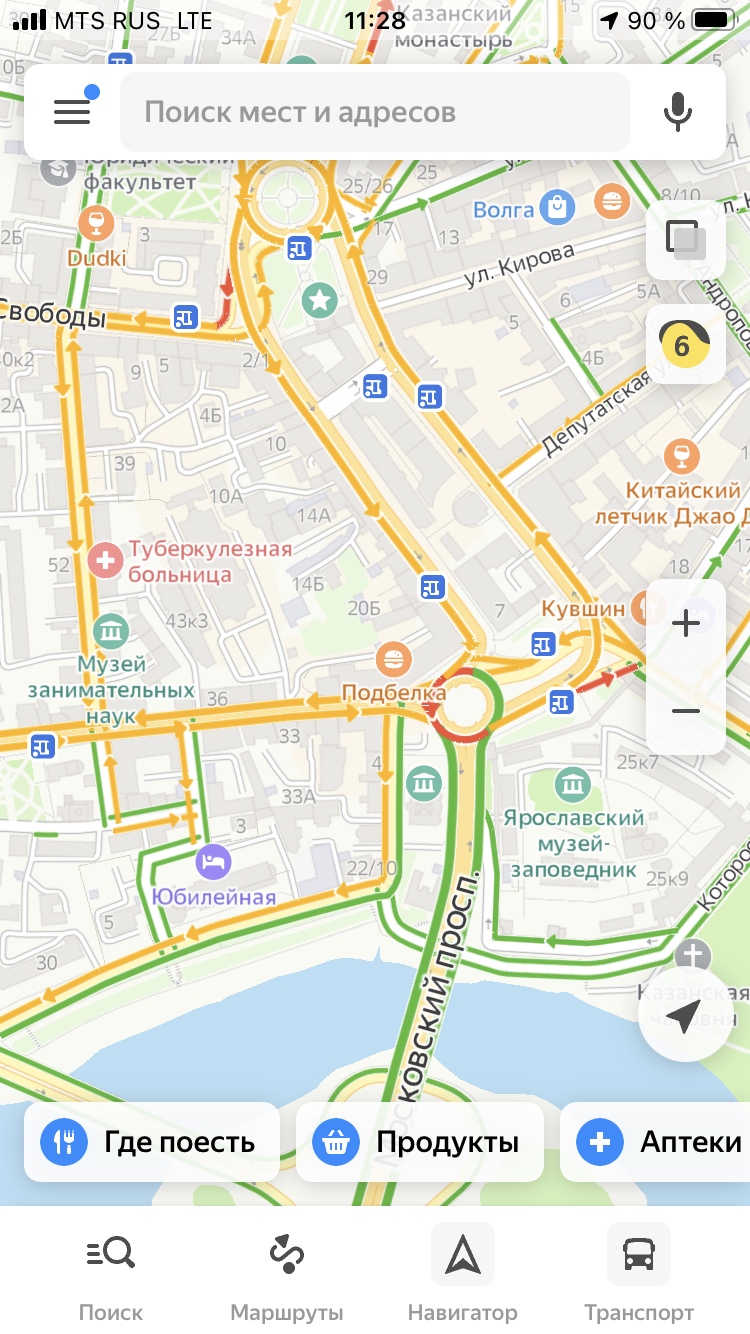Open the Юбилейная hotel marker

click(214, 861)
